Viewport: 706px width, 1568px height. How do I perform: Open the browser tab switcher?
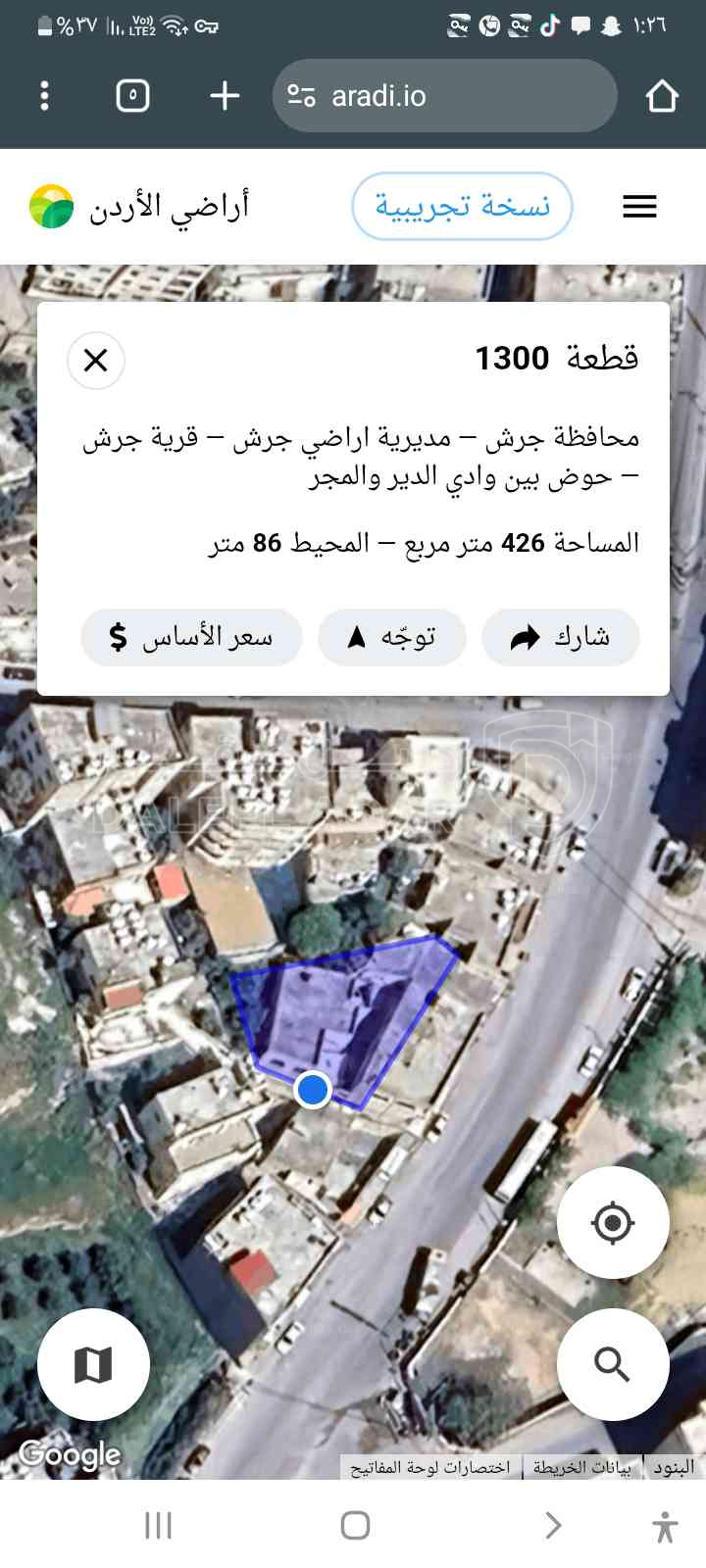pyautogui.click(x=132, y=96)
